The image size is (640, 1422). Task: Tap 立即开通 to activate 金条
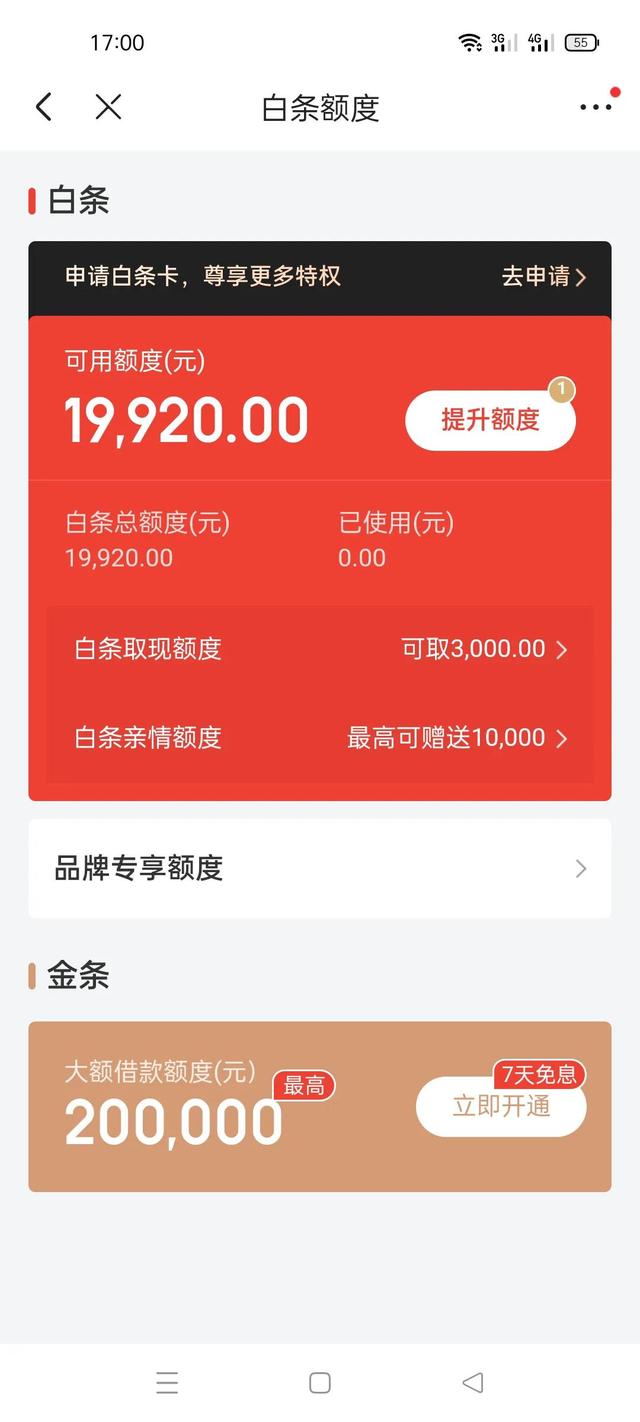pyautogui.click(x=501, y=1106)
